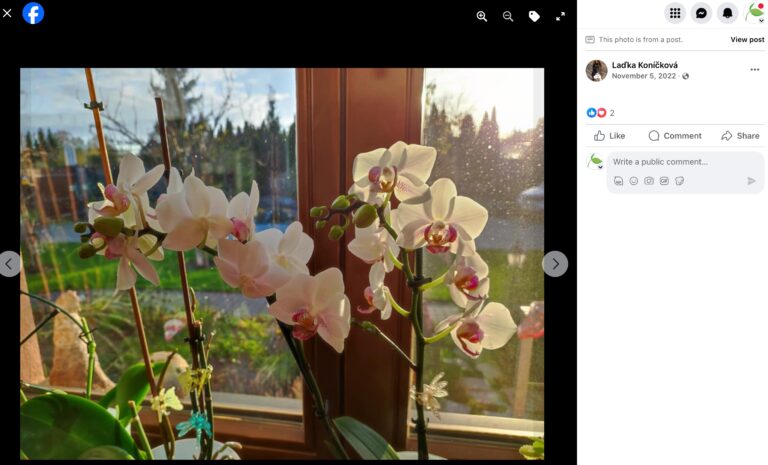Insert an emoji in the comment
The width and height of the screenshot is (768, 465).
(x=633, y=181)
